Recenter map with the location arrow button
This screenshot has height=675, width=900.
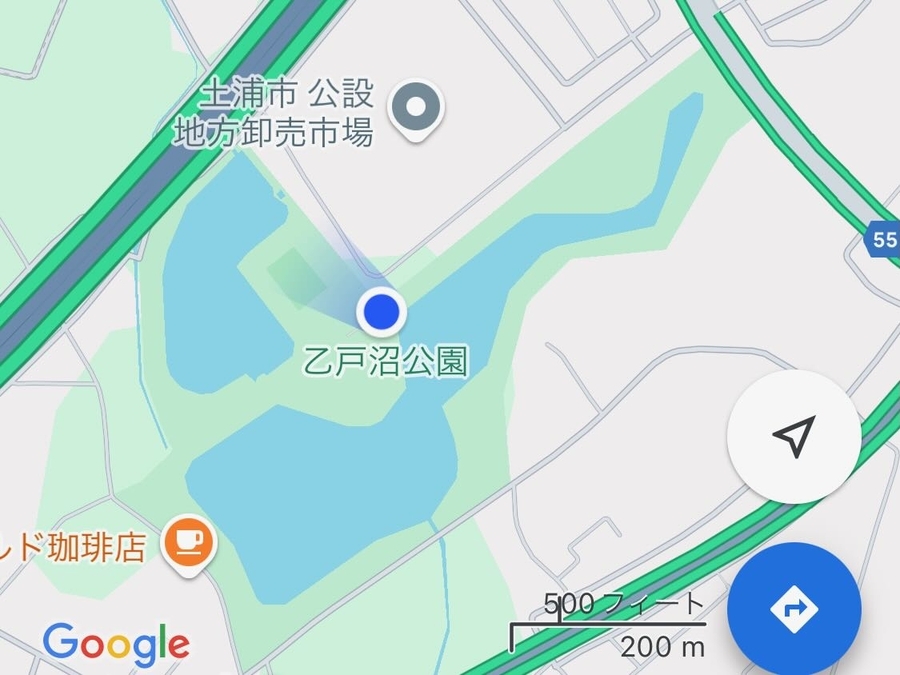pos(794,437)
